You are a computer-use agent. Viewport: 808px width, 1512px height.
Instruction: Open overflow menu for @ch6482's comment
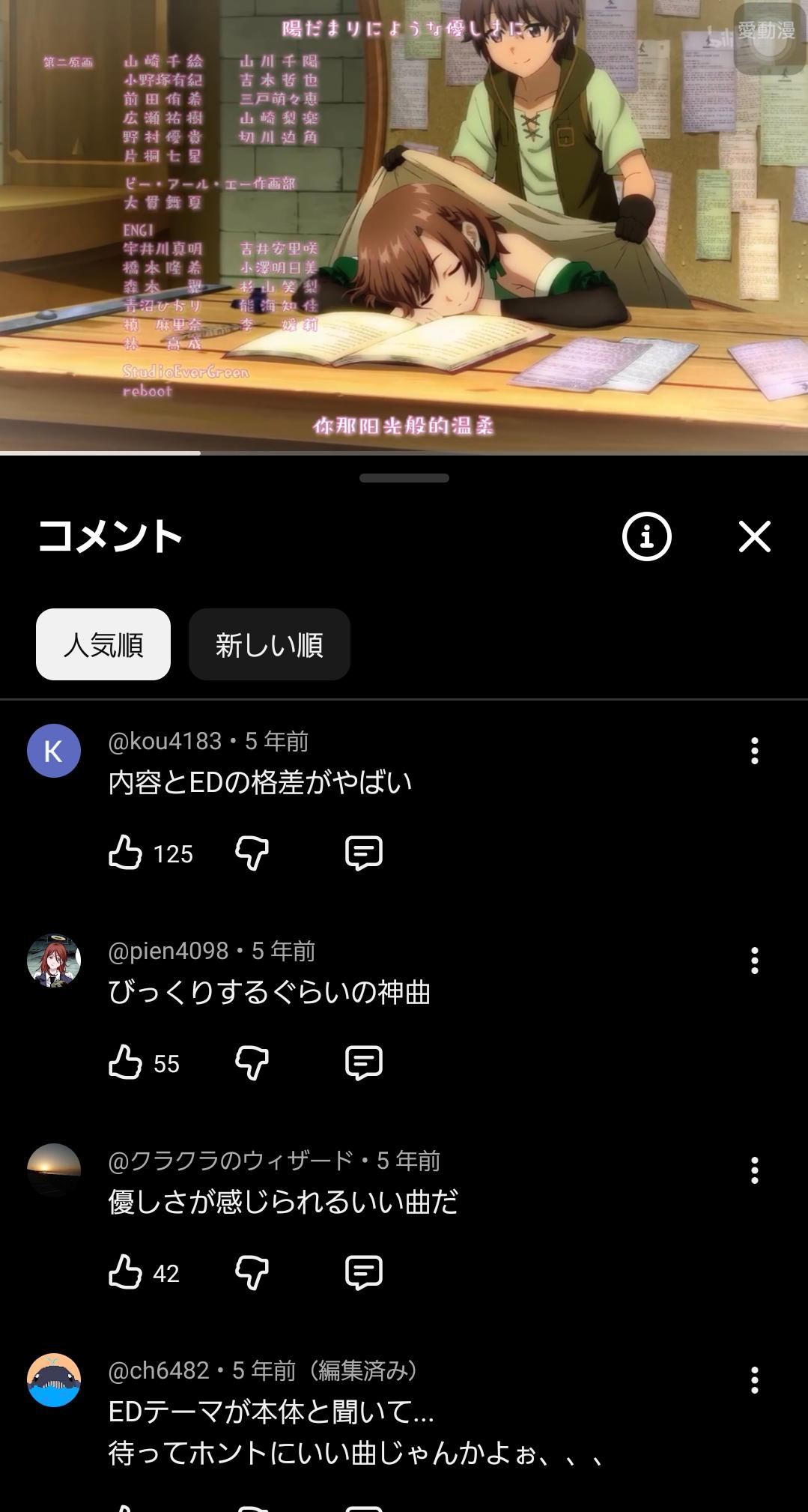(754, 1380)
